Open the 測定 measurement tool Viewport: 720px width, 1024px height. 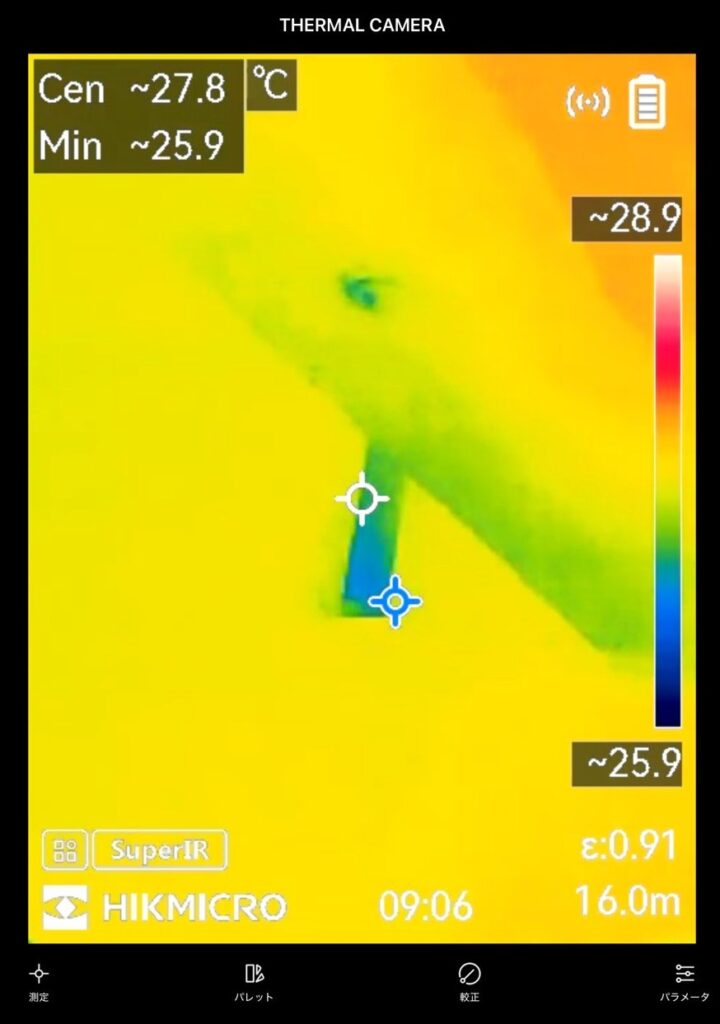point(39,981)
